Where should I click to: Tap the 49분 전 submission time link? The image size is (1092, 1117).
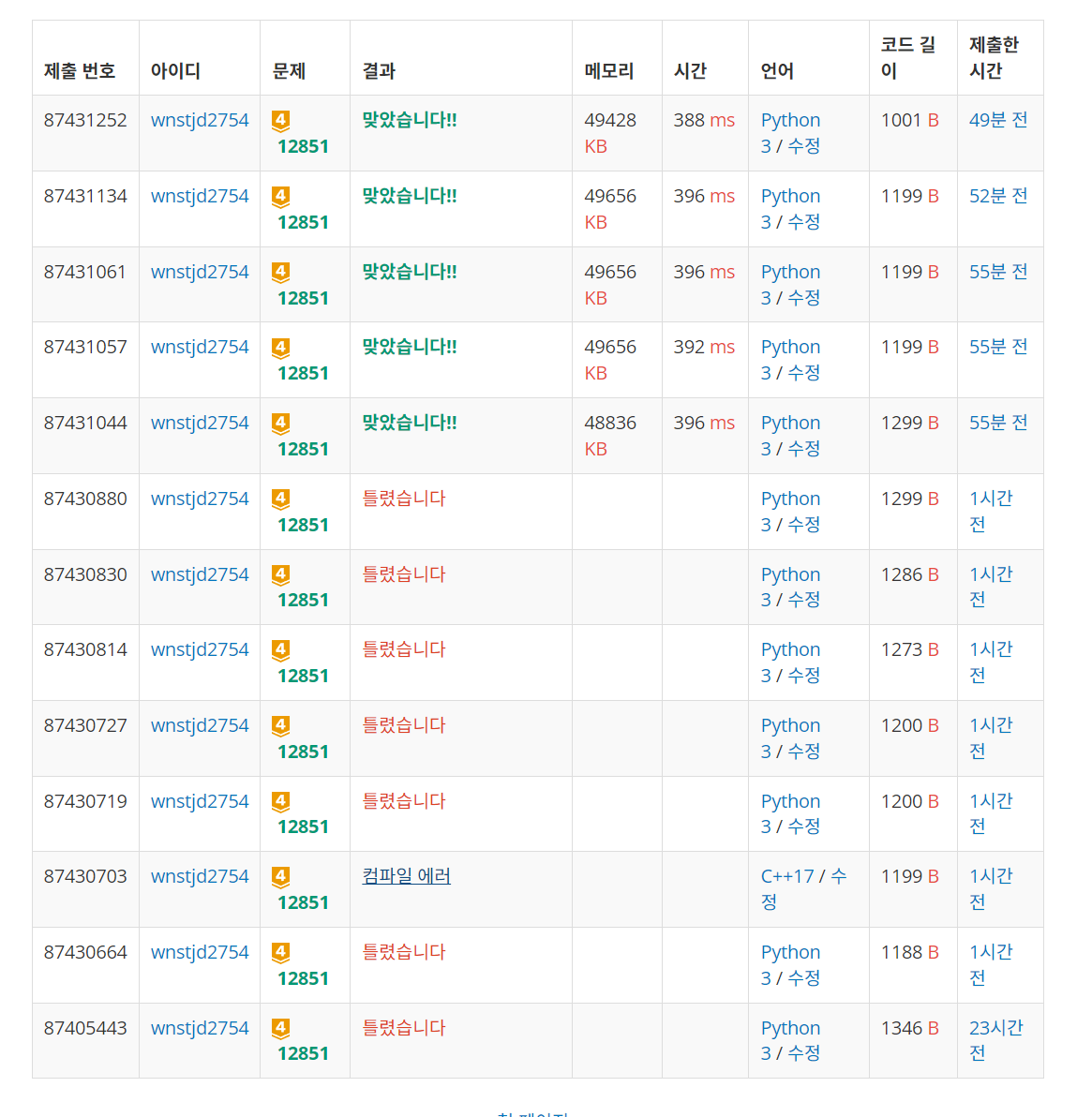997,120
